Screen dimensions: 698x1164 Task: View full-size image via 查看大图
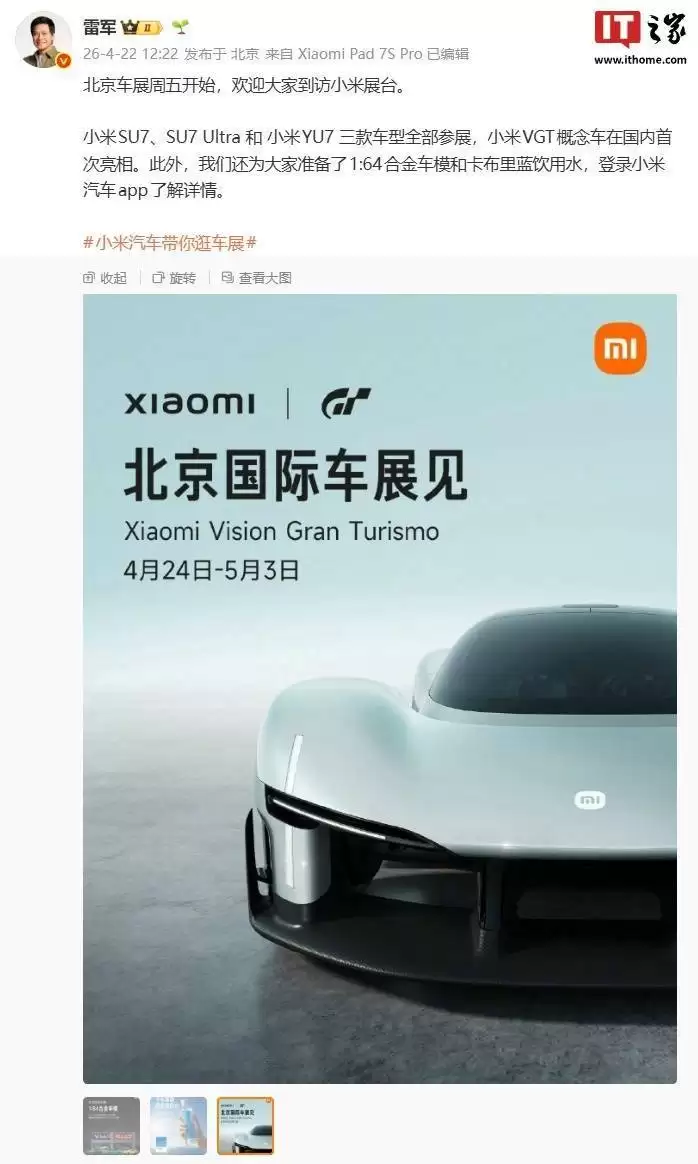click(x=256, y=278)
